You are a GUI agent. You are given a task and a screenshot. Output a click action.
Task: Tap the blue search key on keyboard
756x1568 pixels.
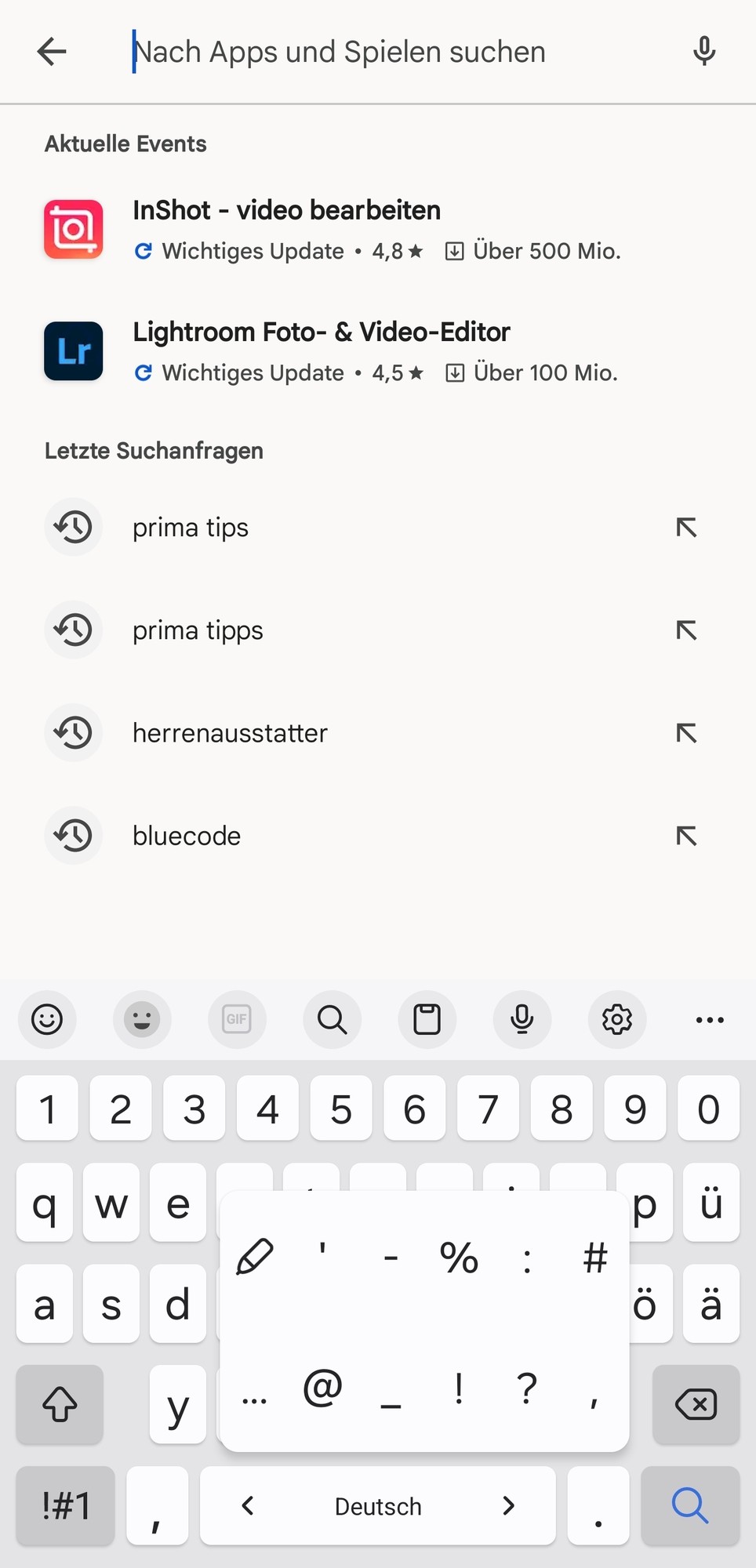coord(690,1505)
